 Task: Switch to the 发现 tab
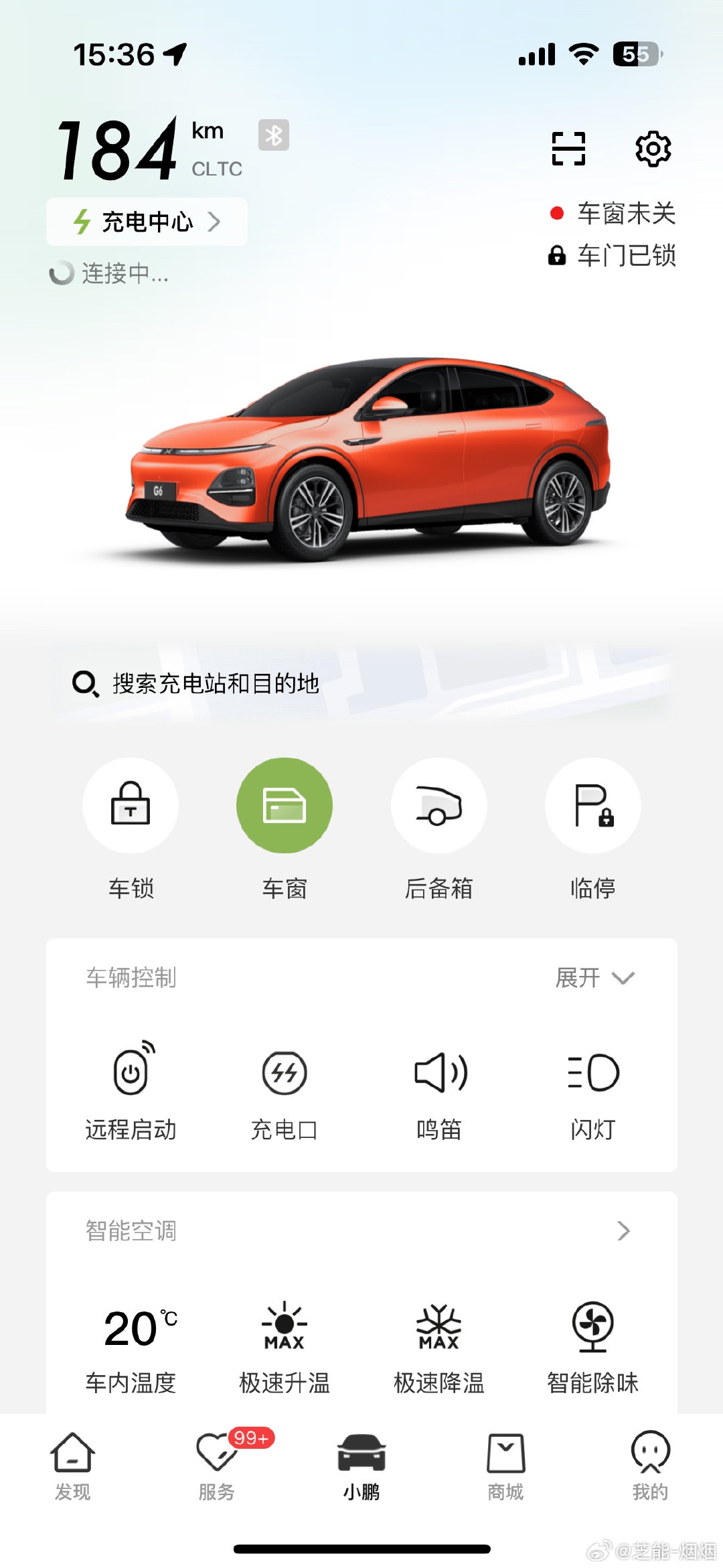(x=72, y=1464)
